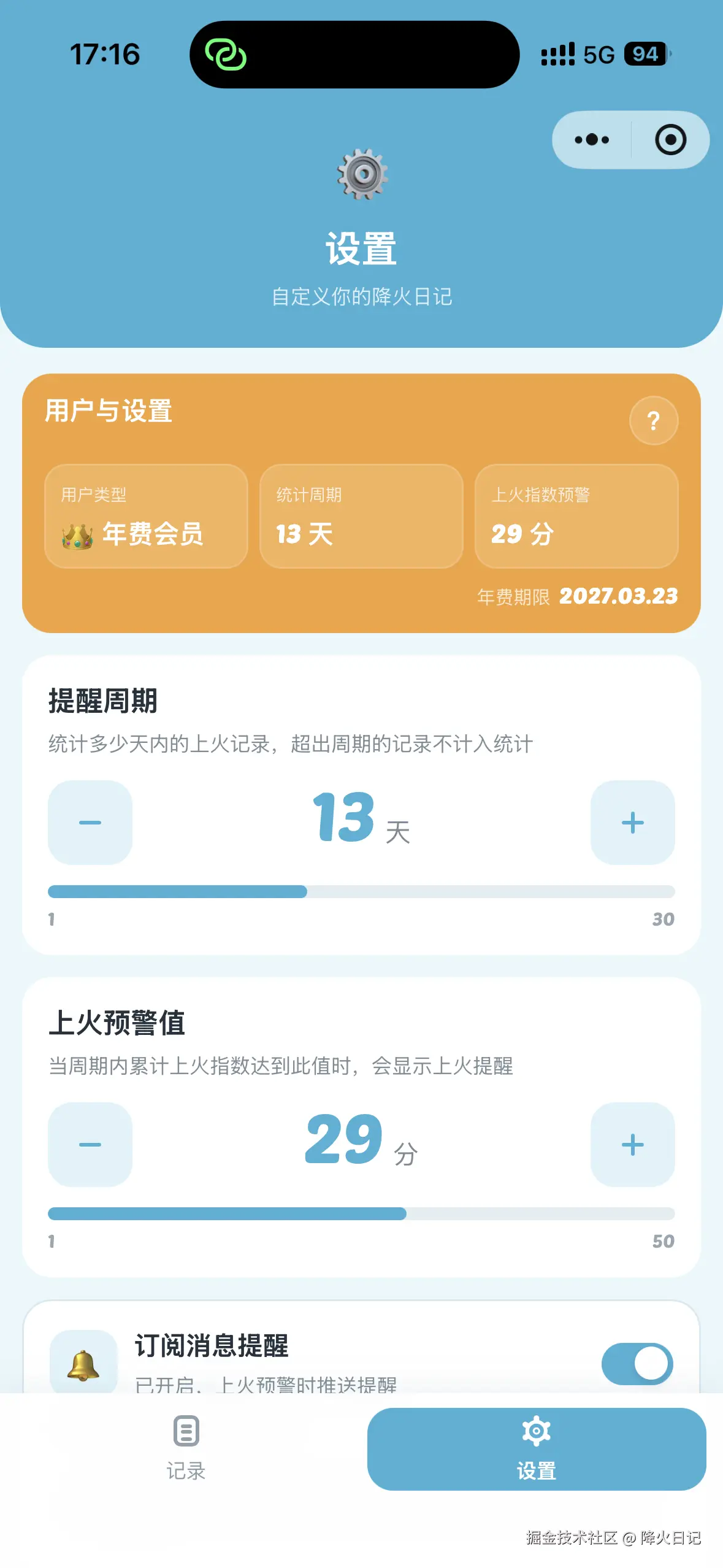Image resolution: width=723 pixels, height=1568 pixels.
Task: Close the mini program via circle button
Action: click(x=670, y=140)
